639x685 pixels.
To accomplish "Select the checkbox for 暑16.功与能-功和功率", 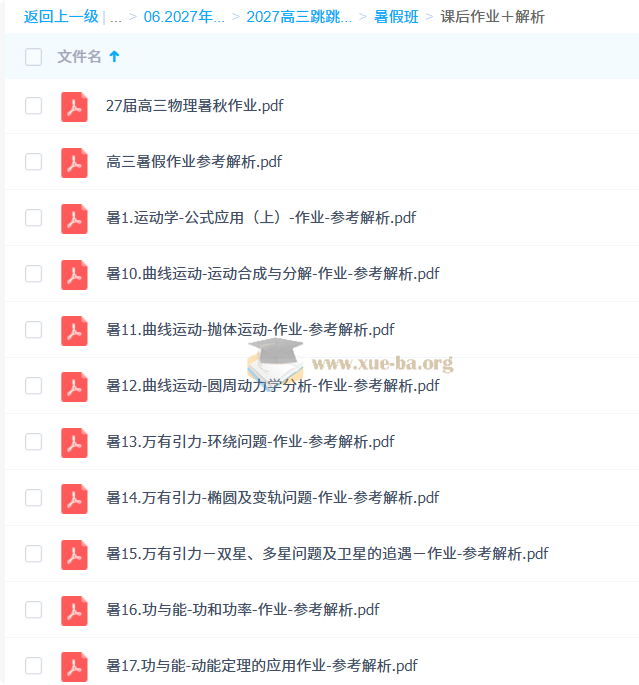I will click(x=34, y=609).
